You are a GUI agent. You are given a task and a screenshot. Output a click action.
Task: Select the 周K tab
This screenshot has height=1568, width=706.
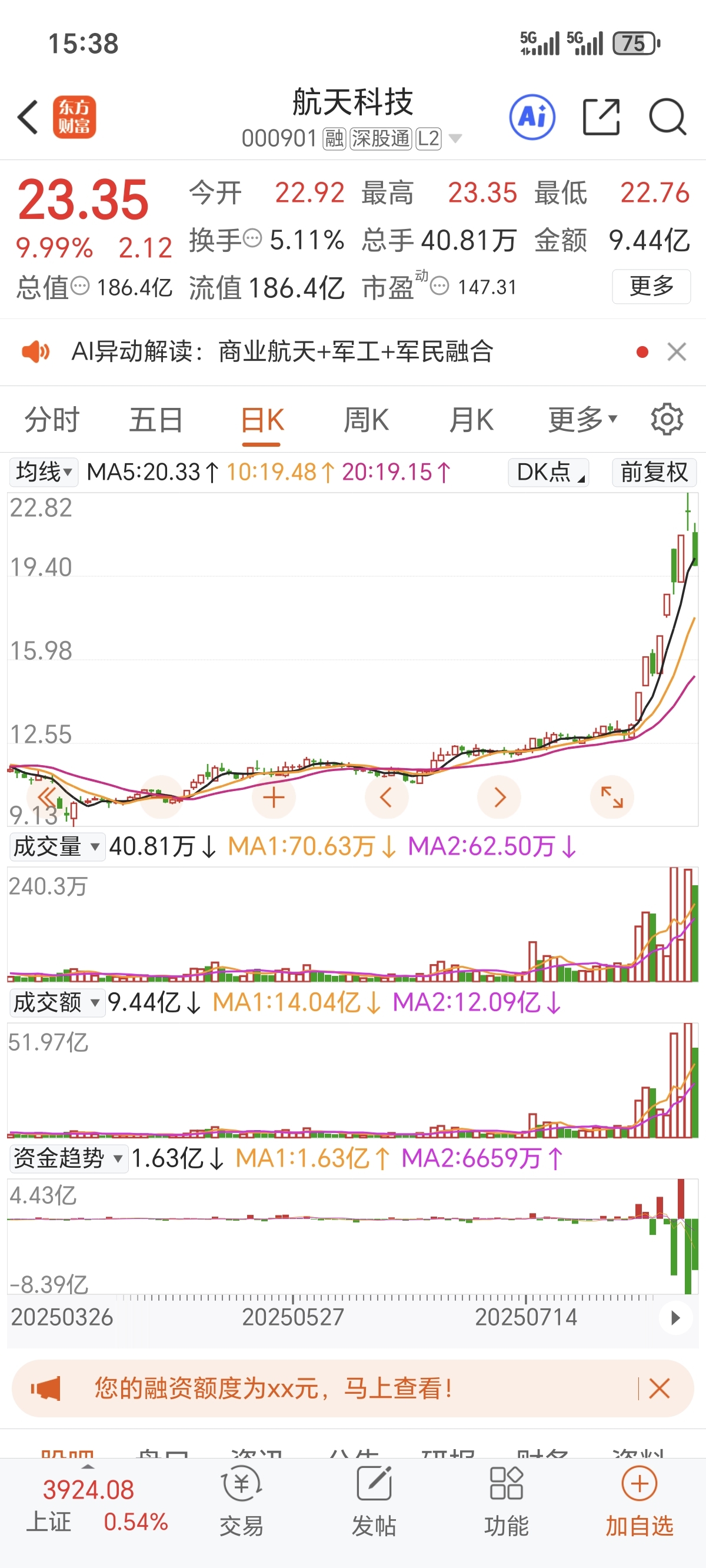(366, 420)
